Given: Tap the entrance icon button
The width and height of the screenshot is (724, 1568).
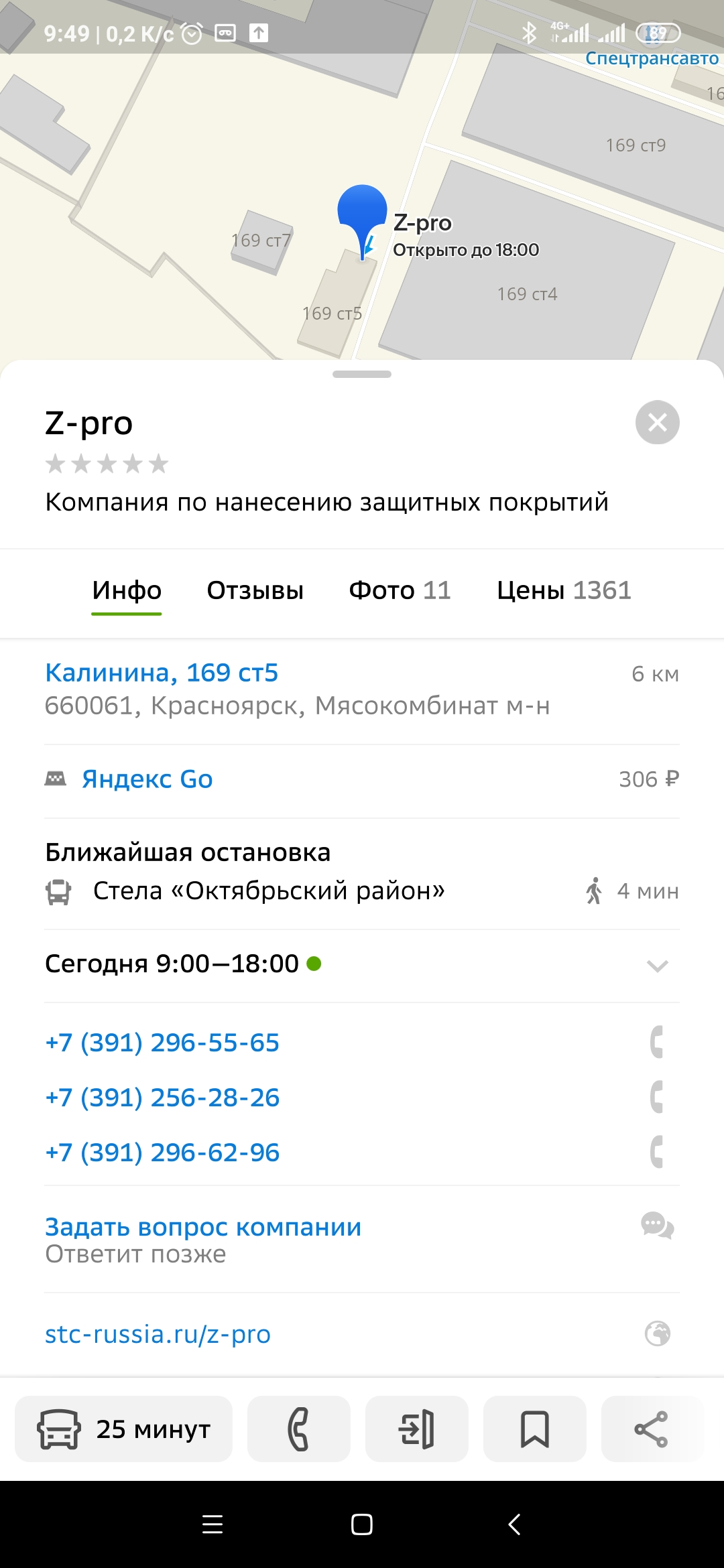Looking at the screenshot, I should point(416,1429).
